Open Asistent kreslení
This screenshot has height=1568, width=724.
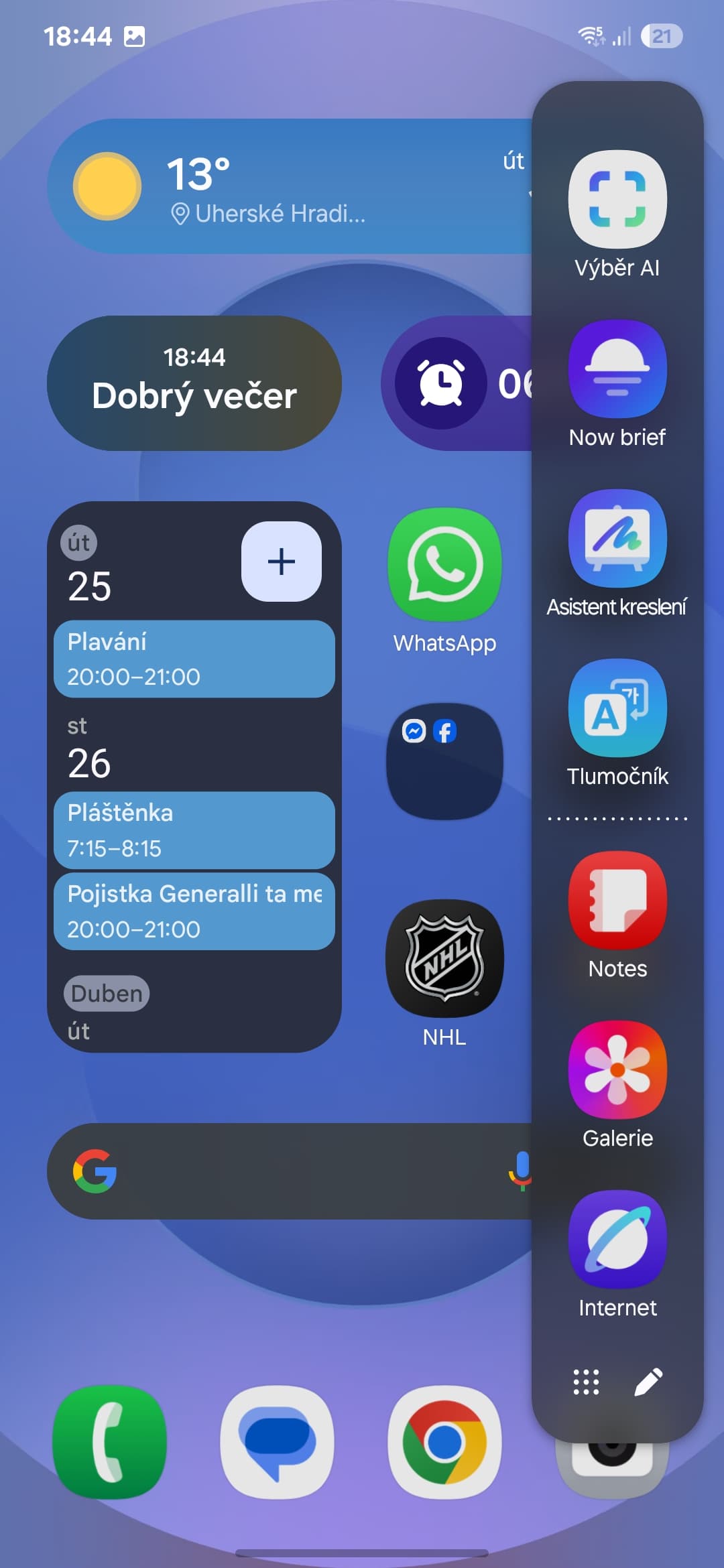pos(617,539)
